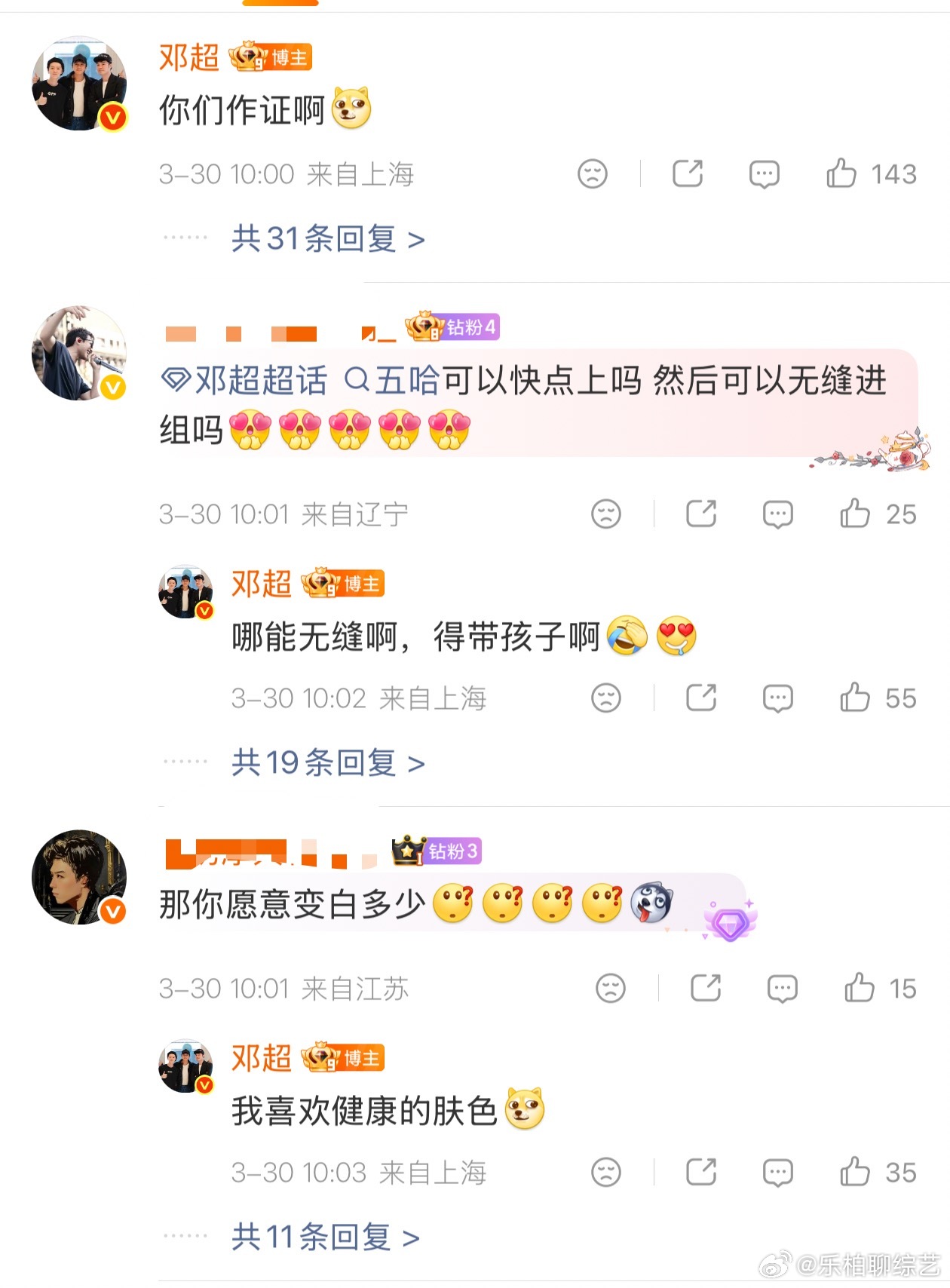
Task: Click the share icon on the 得带孩子啊 reply
Action: [x=701, y=697]
